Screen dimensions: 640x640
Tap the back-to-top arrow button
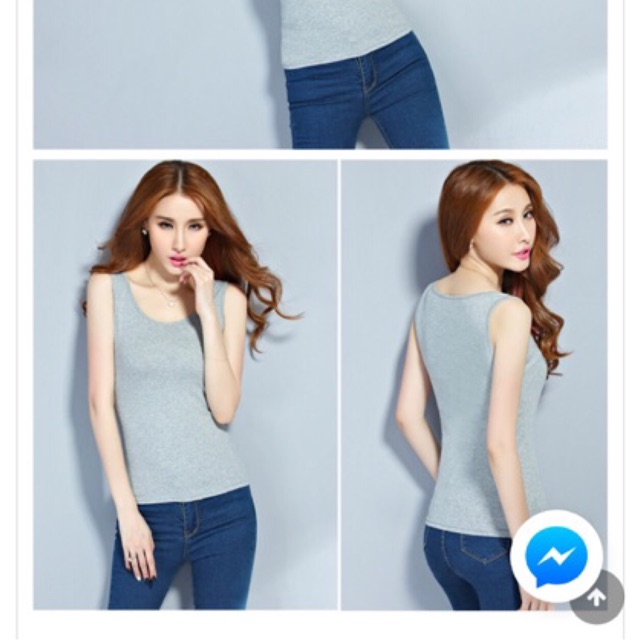(597, 597)
